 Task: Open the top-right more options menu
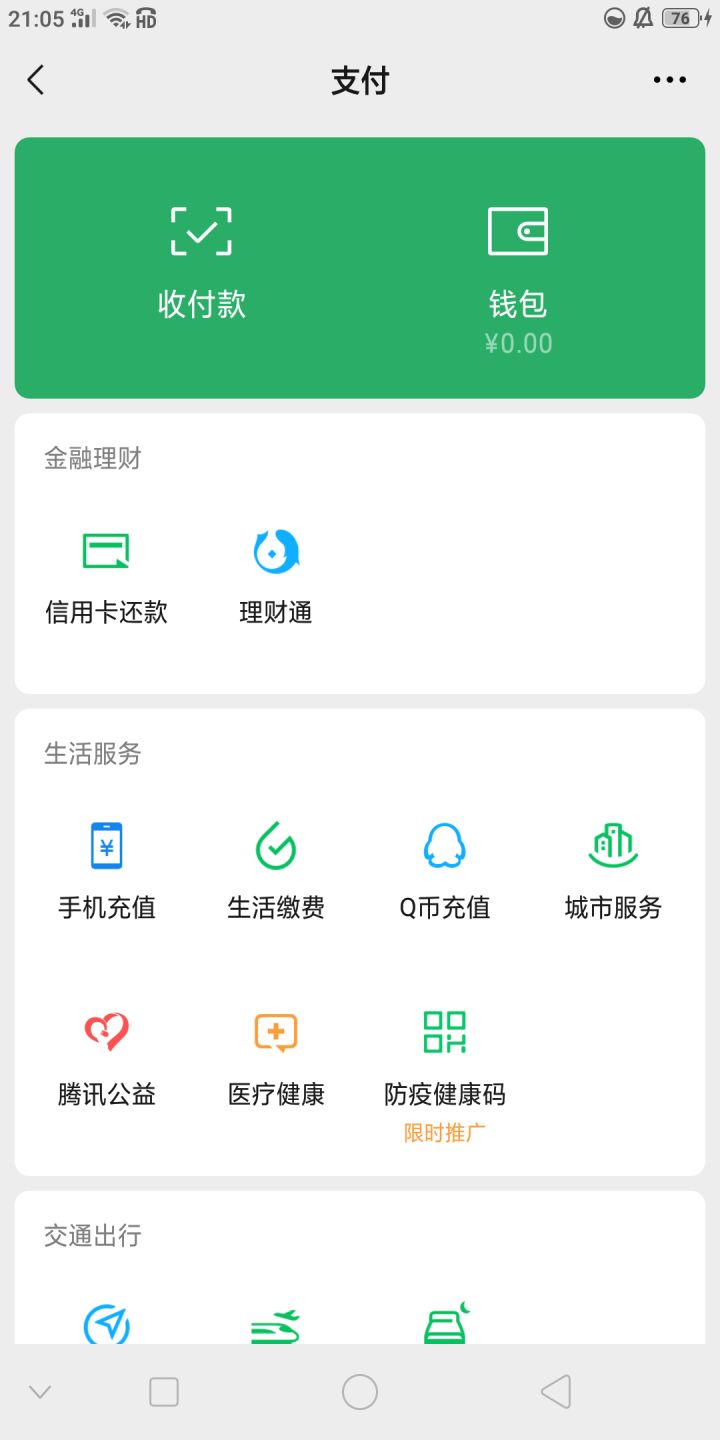coord(669,79)
